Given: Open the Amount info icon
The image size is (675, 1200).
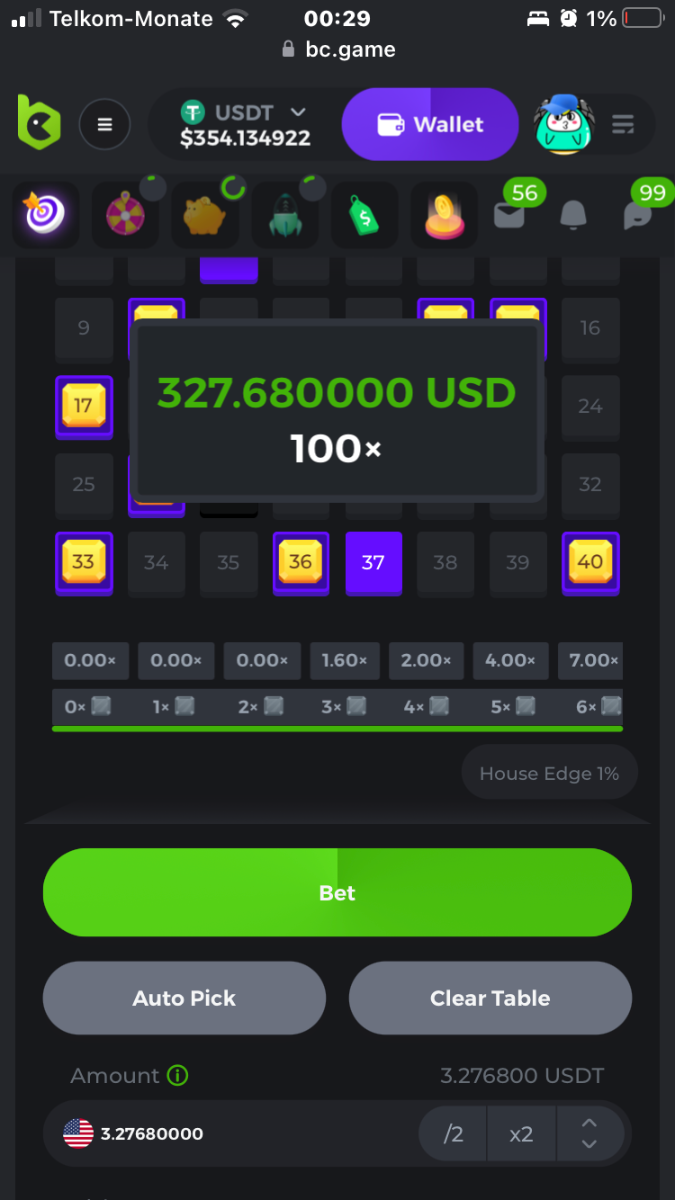Looking at the screenshot, I should [x=178, y=1076].
